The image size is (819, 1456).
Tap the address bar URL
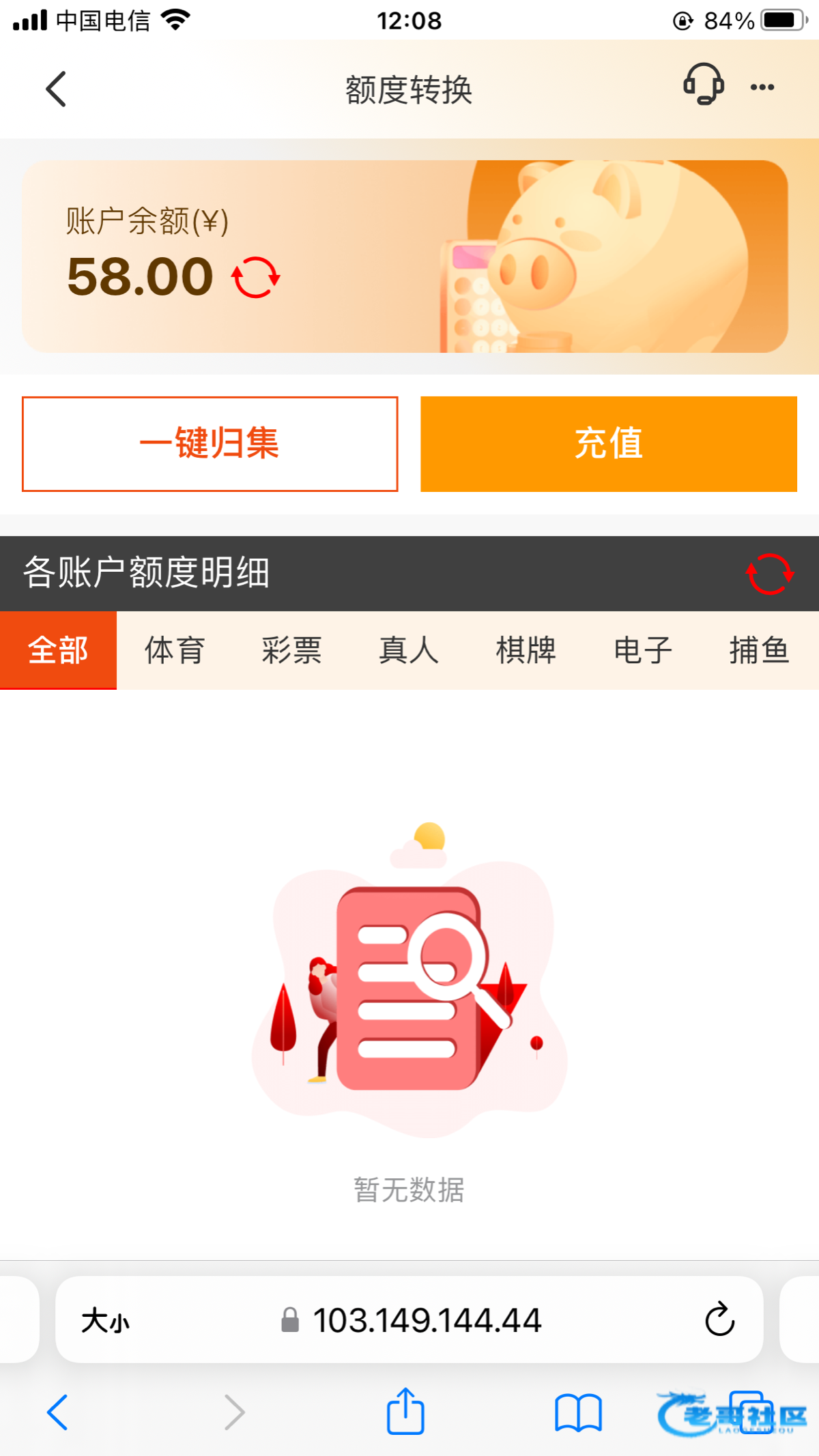[427, 1320]
